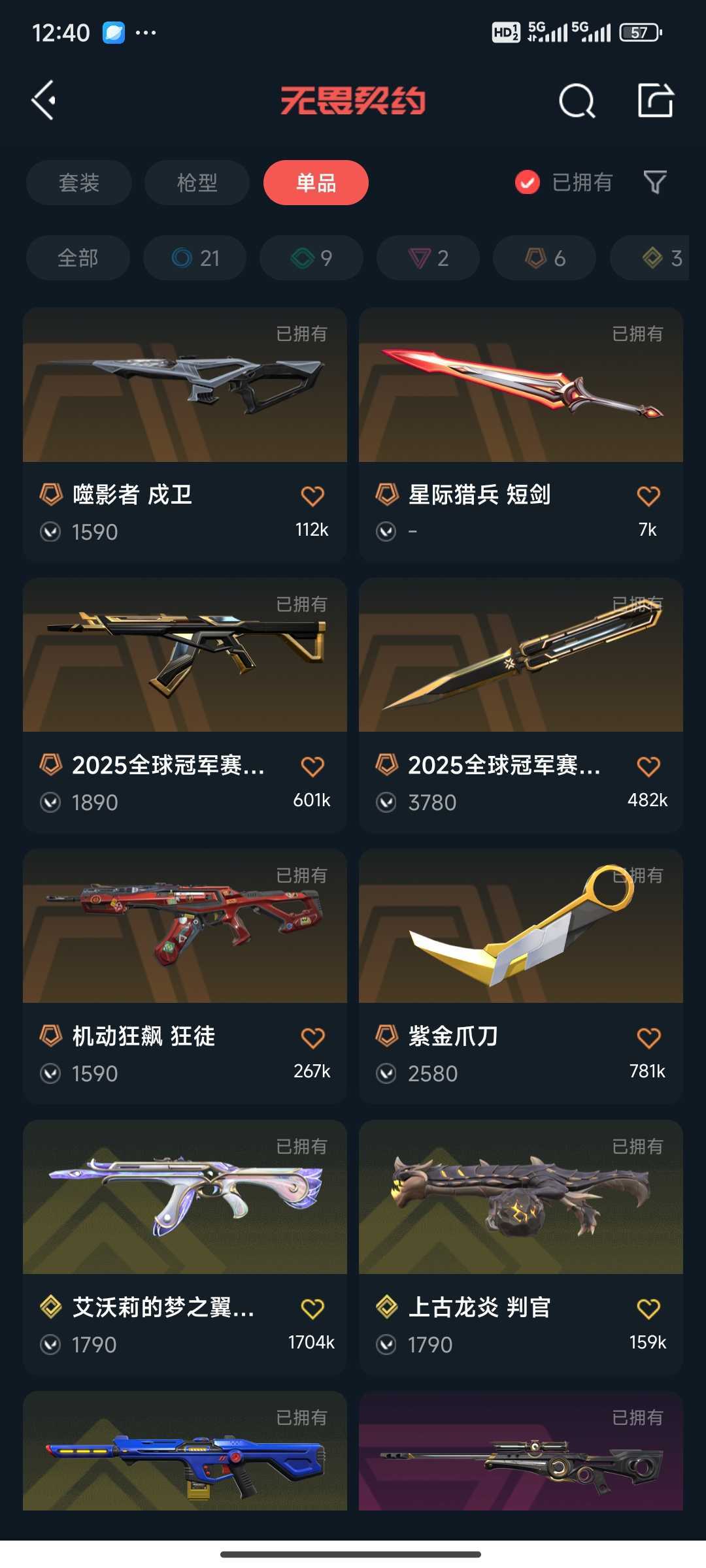Select the blue rarity filter showing 21
This screenshot has width=706, height=1568.
click(x=194, y=258)
